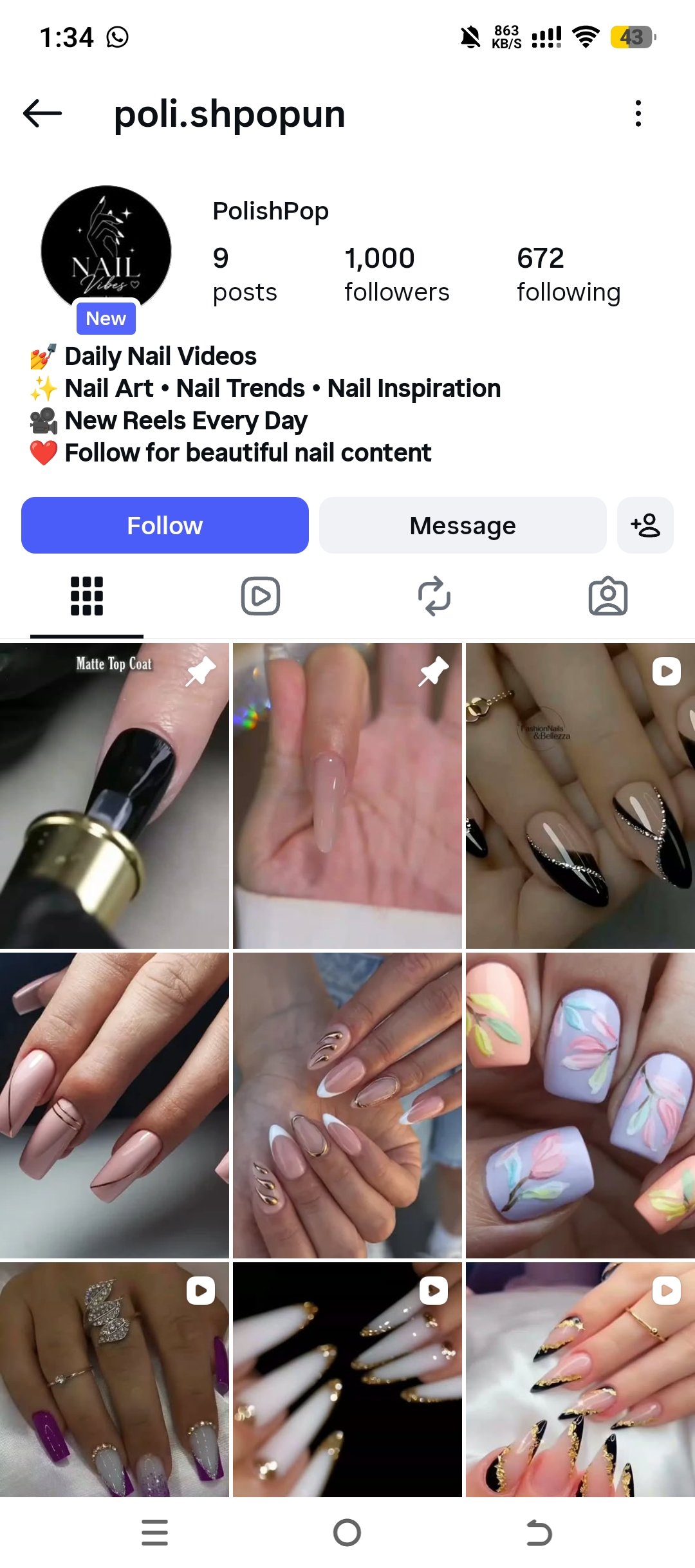The height and width of the screenshot is (1568, 695).
Task: Open suggested accounts with the add-person icon
Action: (x=645, y=525)
